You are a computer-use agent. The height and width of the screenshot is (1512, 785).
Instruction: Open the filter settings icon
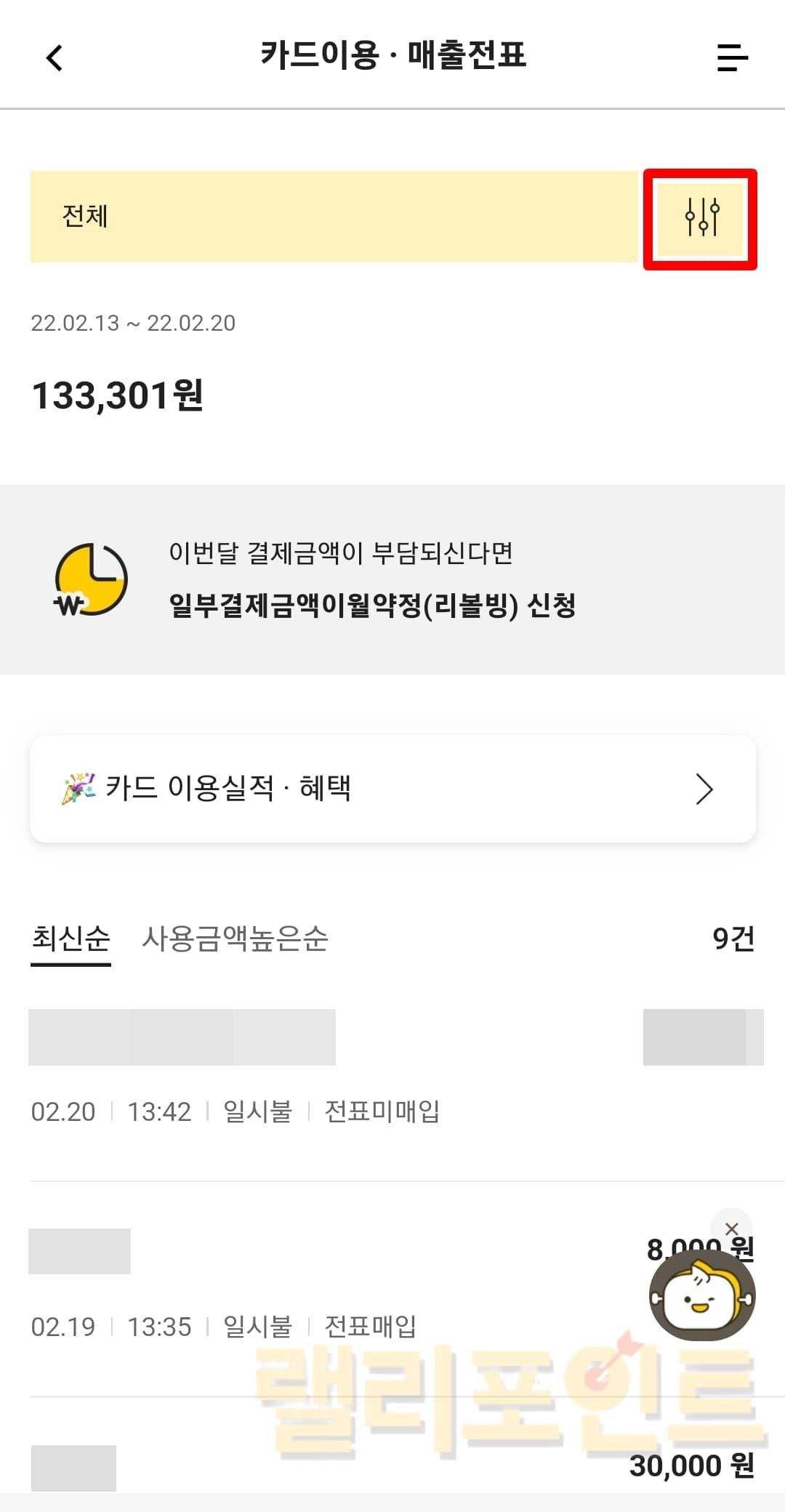701,218
